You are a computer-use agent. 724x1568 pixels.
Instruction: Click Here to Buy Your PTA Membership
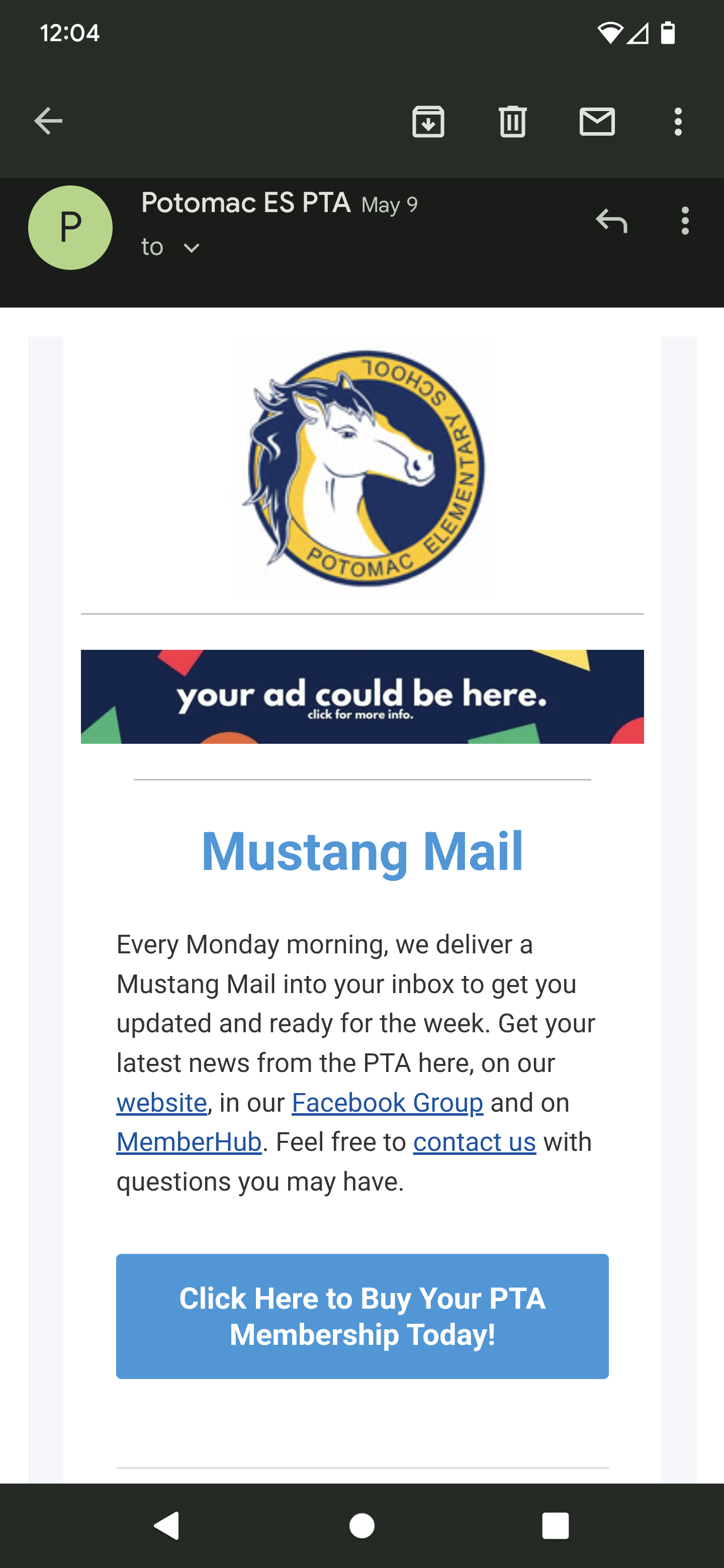pyautogui.click(x=363, y=1316)
